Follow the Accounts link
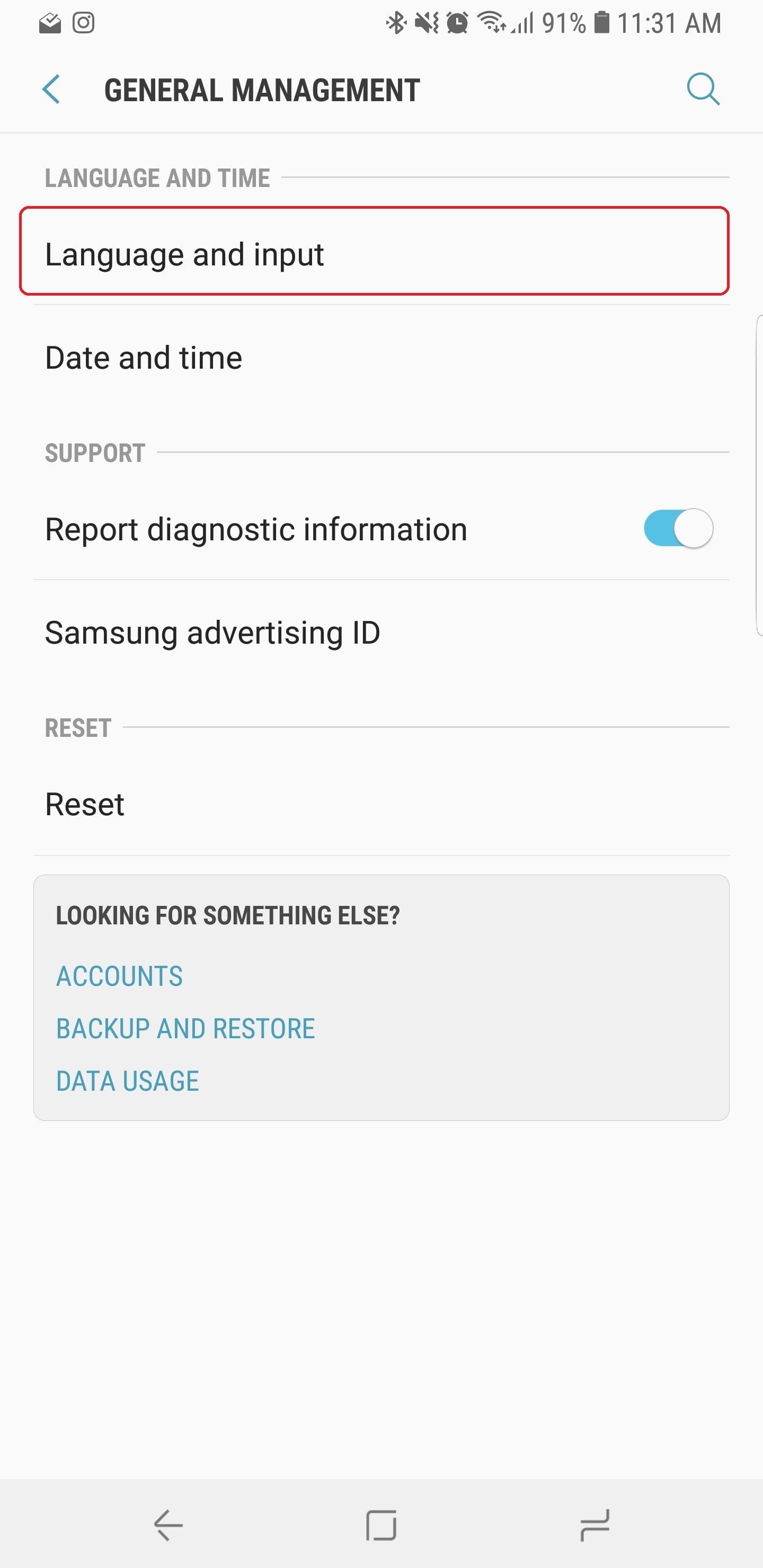Image resolution: width=763 pixels, height=1568 pixels. 119,976
